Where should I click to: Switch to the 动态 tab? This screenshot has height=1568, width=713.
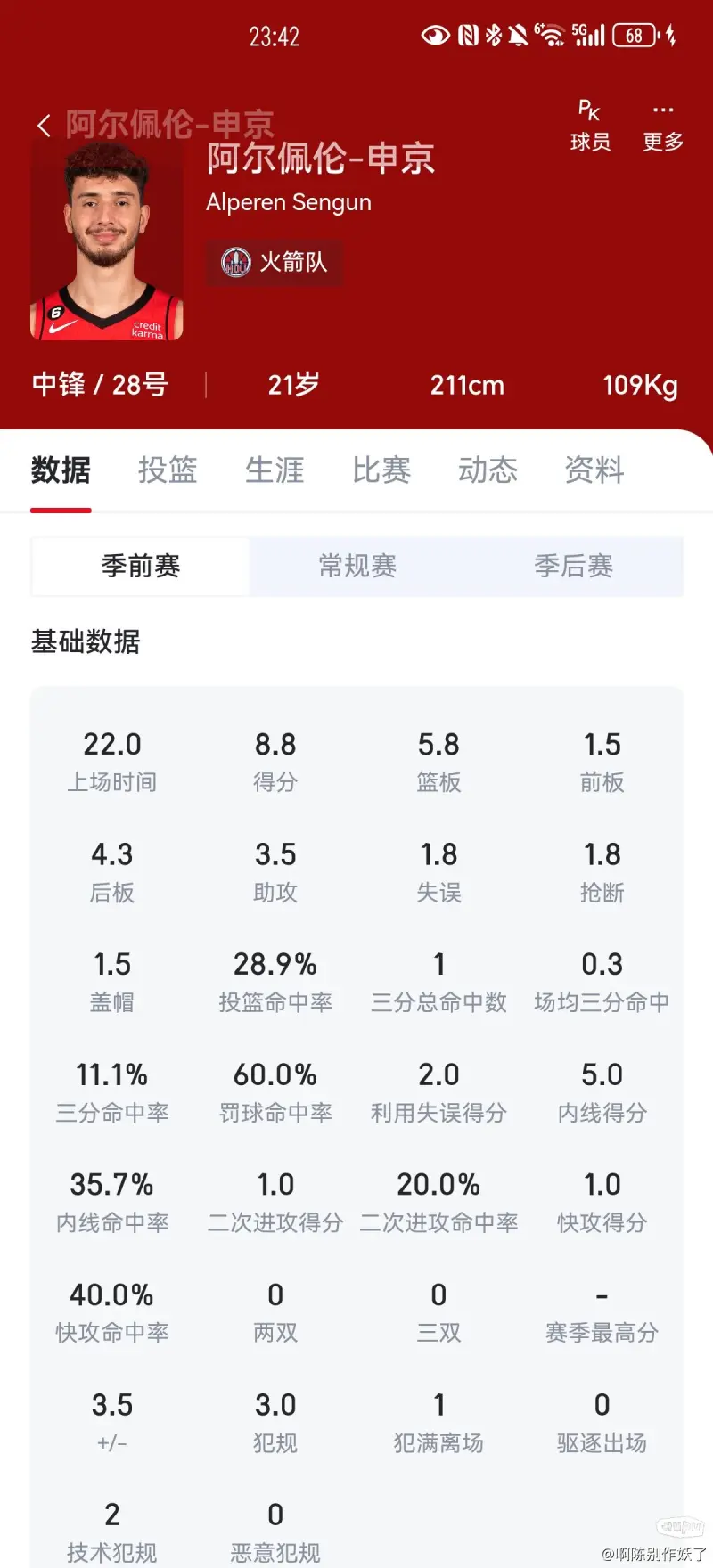[488, 470]
